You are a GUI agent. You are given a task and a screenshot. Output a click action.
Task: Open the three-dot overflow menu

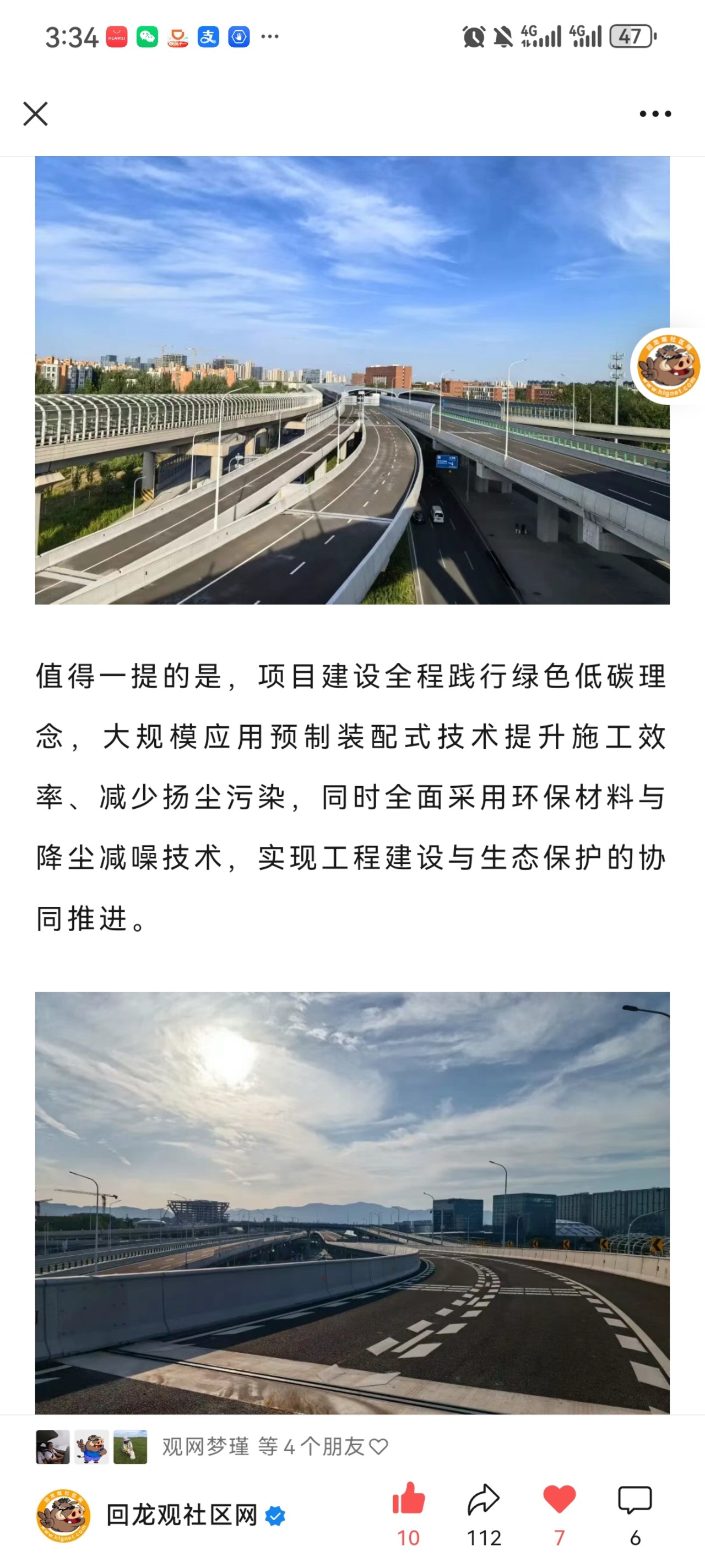point(655,114)
